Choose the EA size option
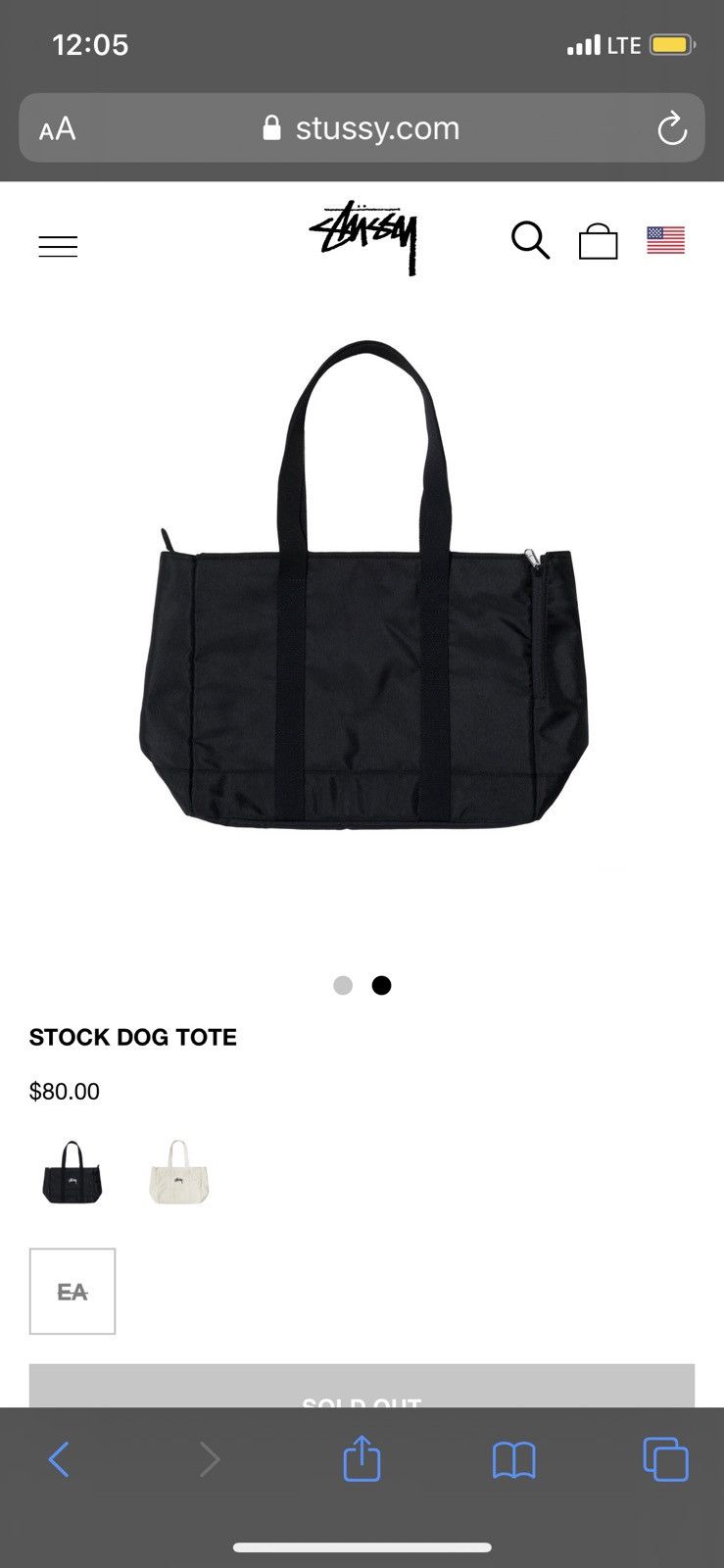This screenshot has height=1568, width=724. (x=72, y=1292)
